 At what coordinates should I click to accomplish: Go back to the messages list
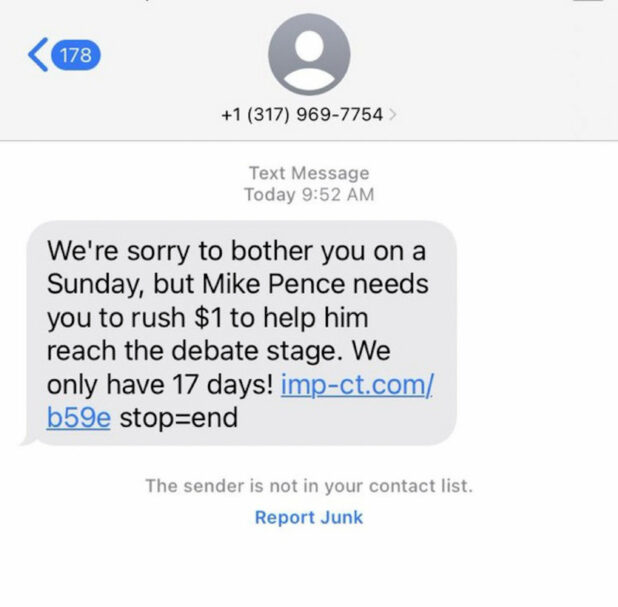[x=62, y=56]
